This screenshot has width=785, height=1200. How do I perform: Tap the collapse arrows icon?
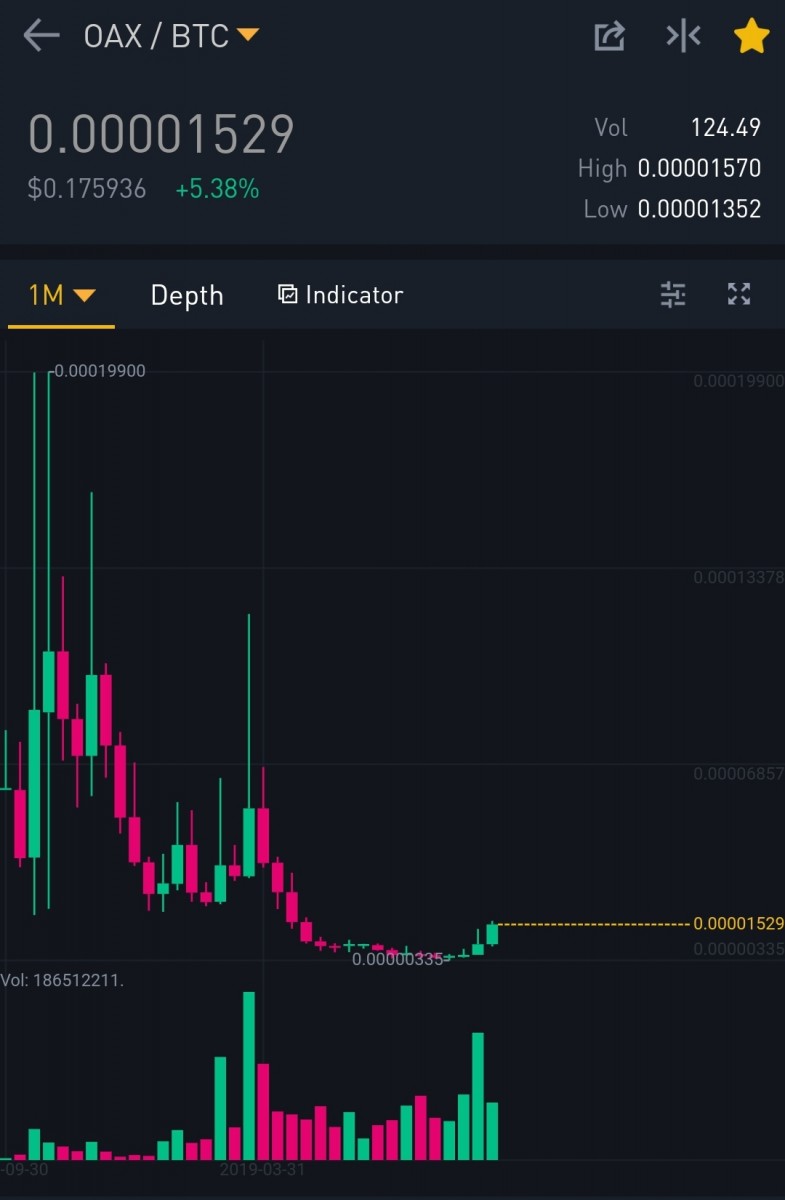[683, 37]
